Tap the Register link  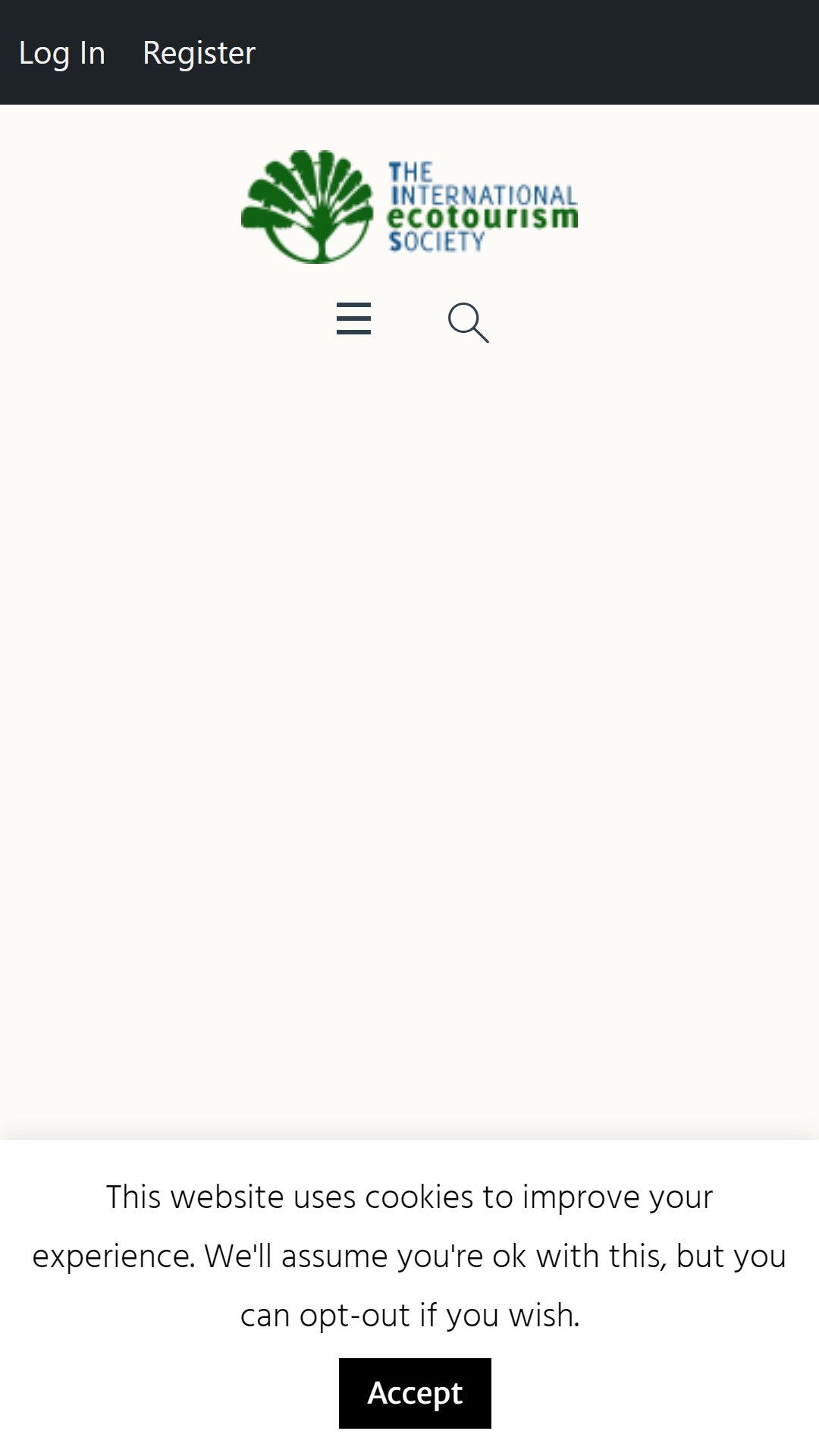[x=199, y=53]
